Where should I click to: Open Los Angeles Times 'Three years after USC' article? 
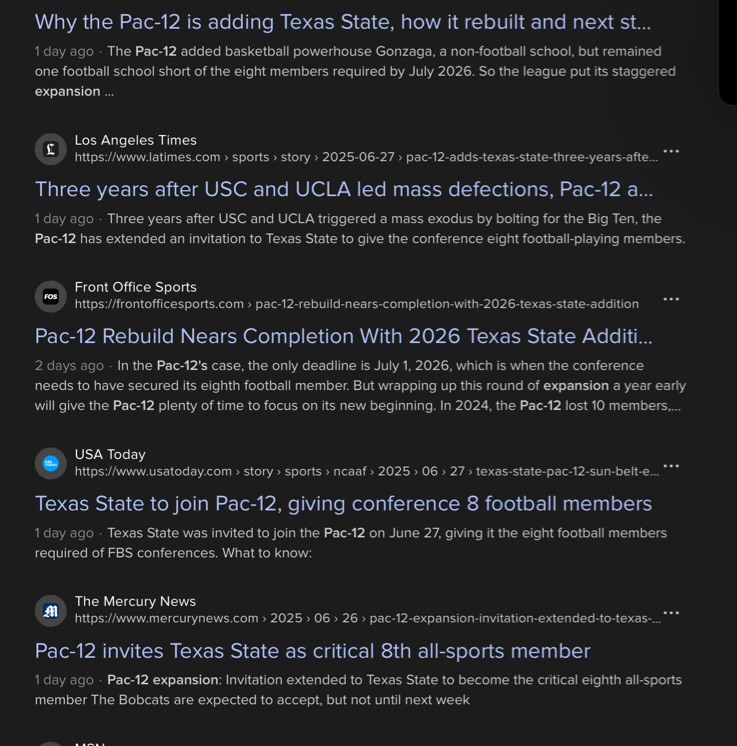tap(343, 189)
